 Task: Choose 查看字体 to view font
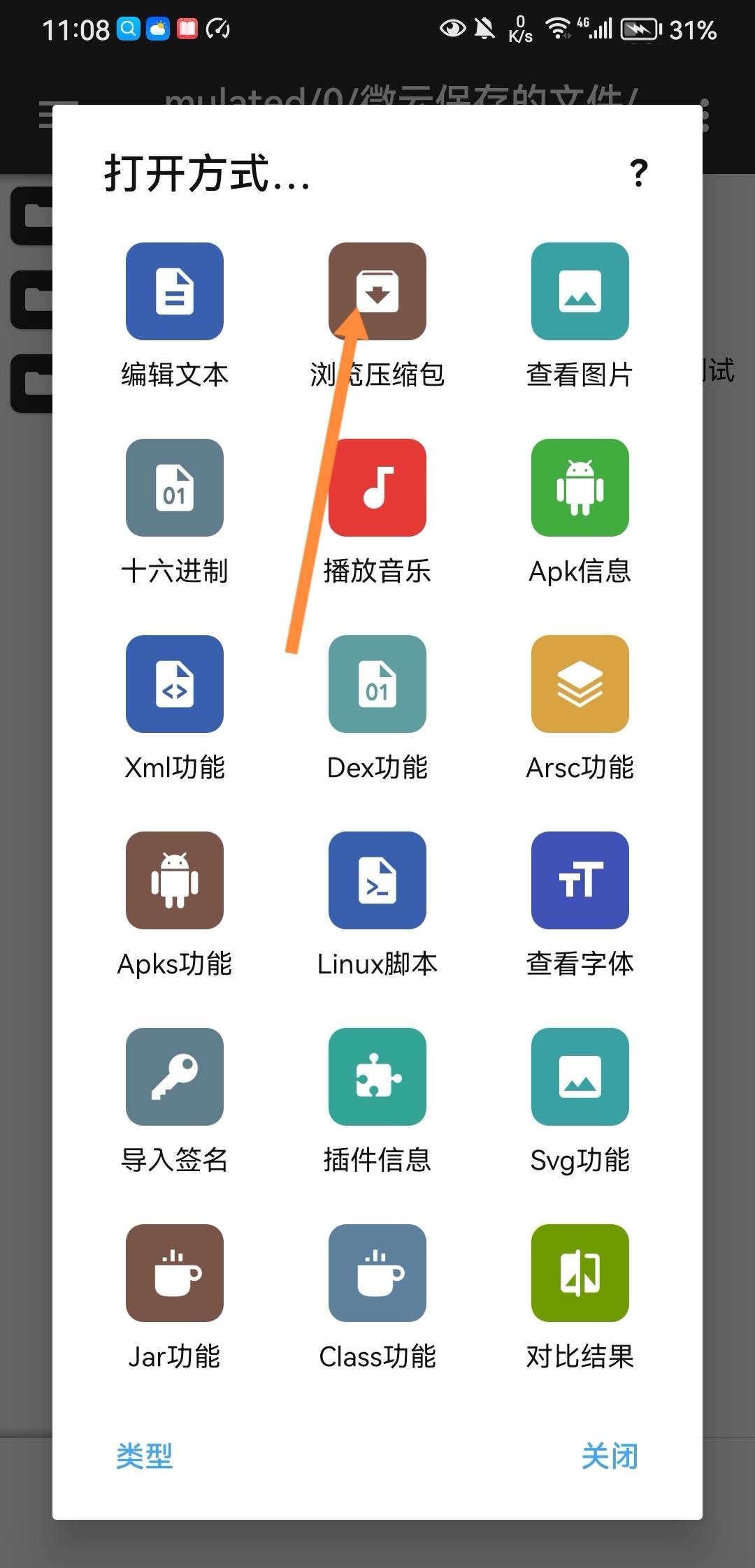tap(580, 880)
